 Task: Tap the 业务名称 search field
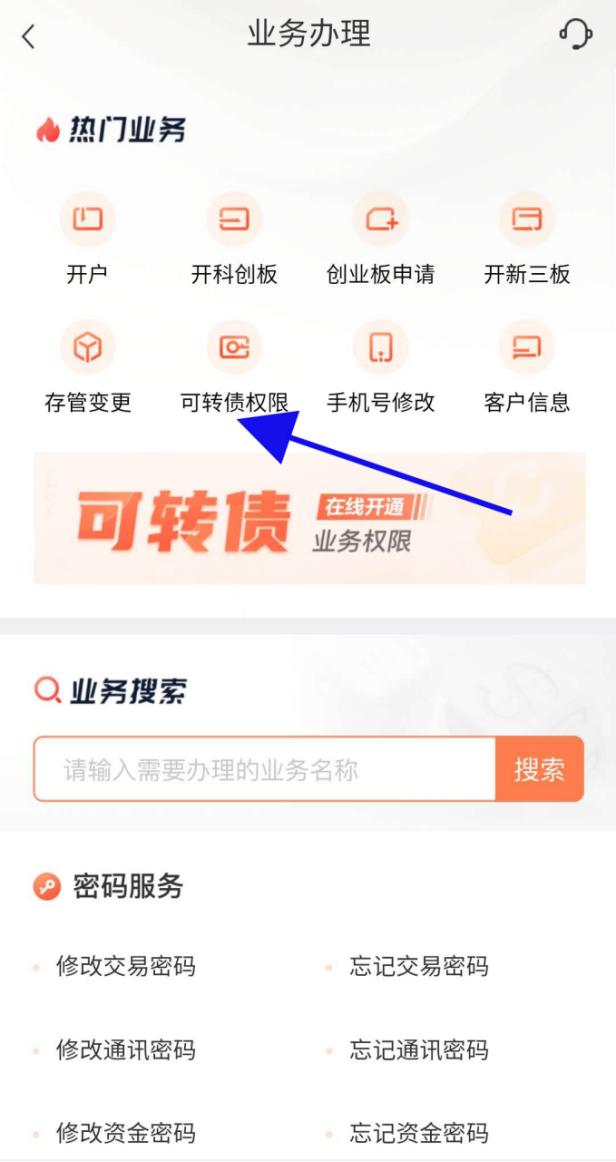pos(265,768)
